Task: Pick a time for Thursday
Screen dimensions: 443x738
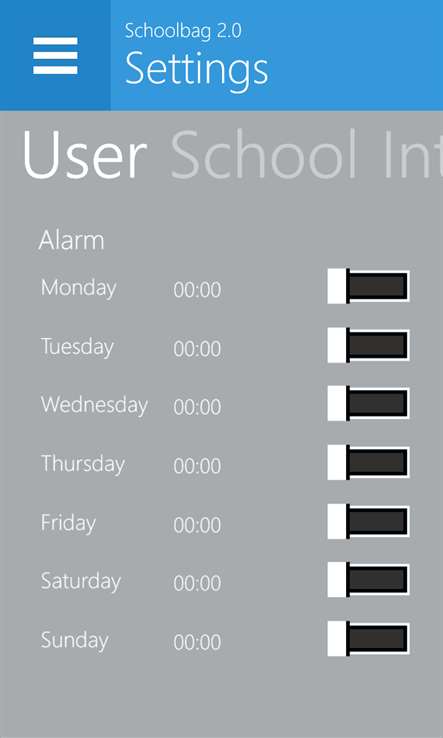Action: click(197, 466)
